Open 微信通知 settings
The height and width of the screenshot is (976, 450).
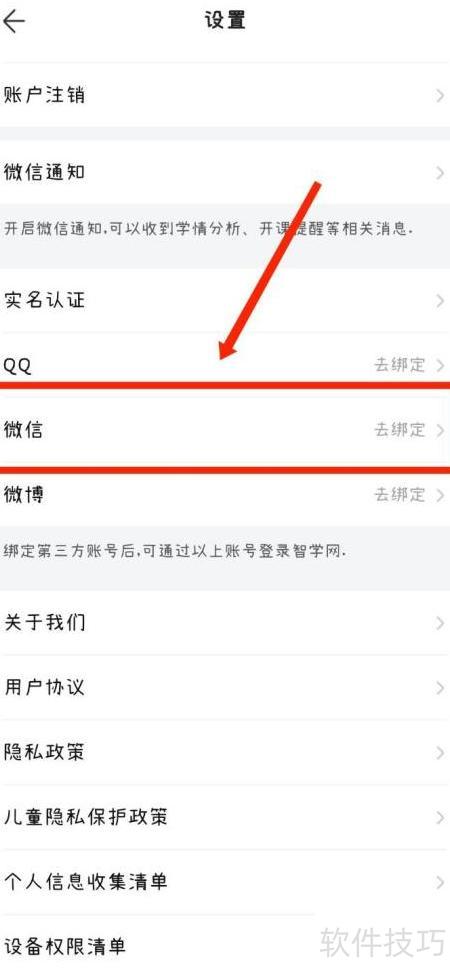coord(225,172)
